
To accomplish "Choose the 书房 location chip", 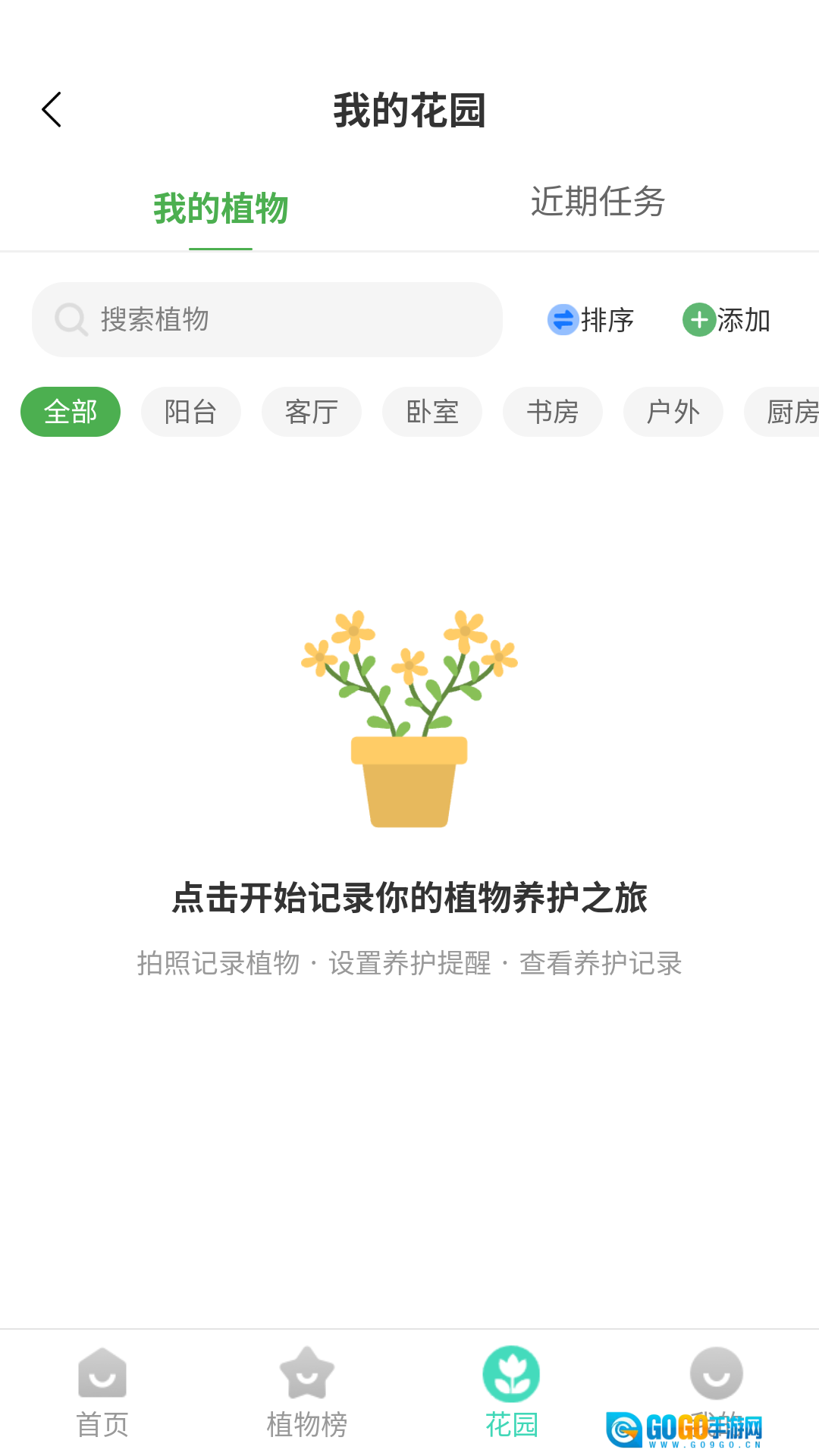I will pos(553,412).
